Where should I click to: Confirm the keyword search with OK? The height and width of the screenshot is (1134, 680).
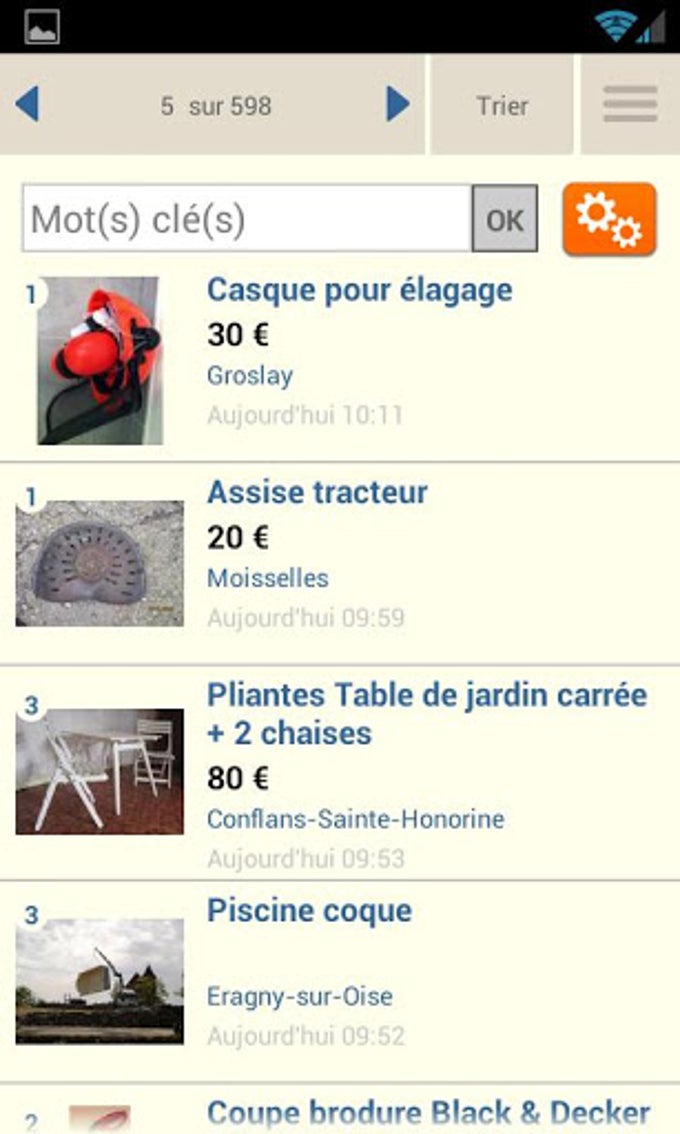505,219
